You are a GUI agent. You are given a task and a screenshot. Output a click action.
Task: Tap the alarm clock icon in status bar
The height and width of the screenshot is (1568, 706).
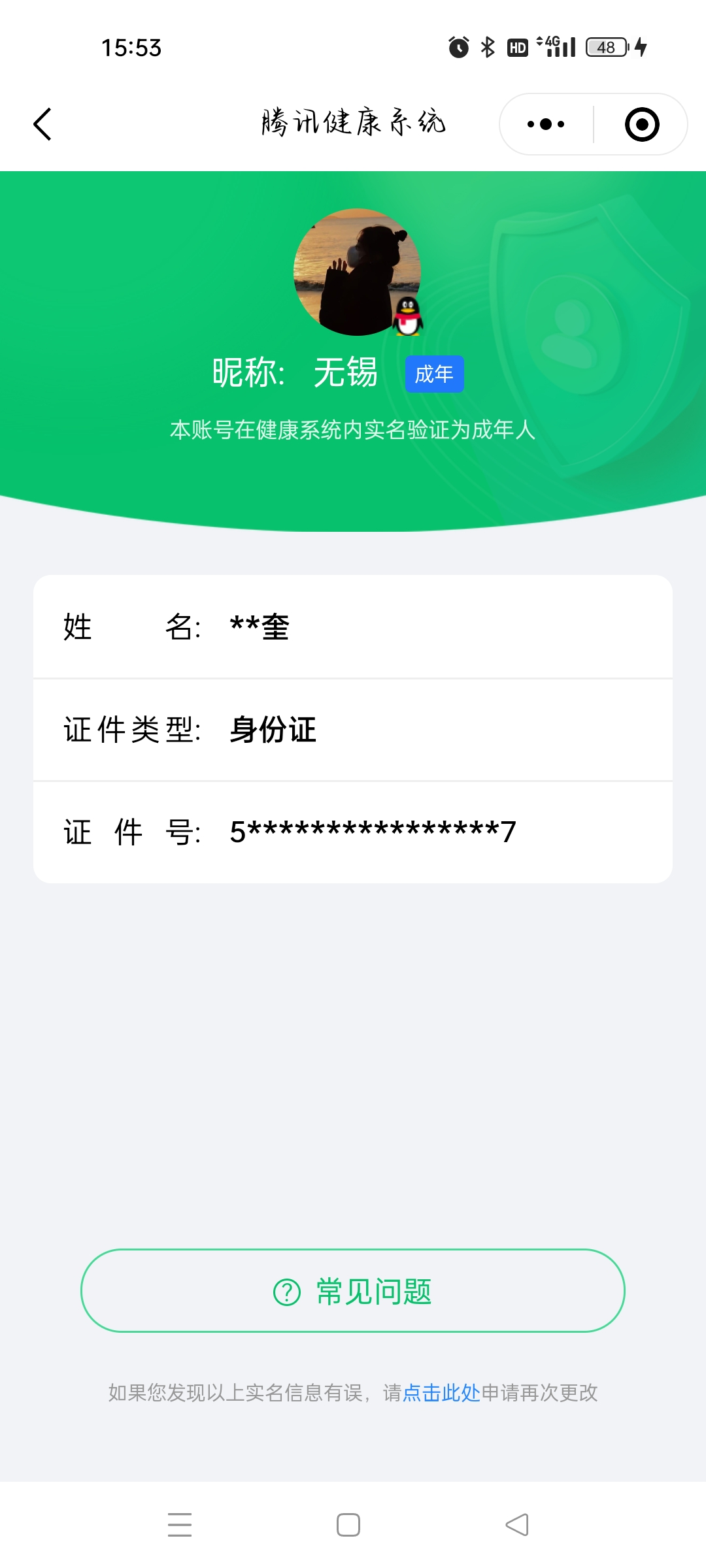click(x=458, y=47)
